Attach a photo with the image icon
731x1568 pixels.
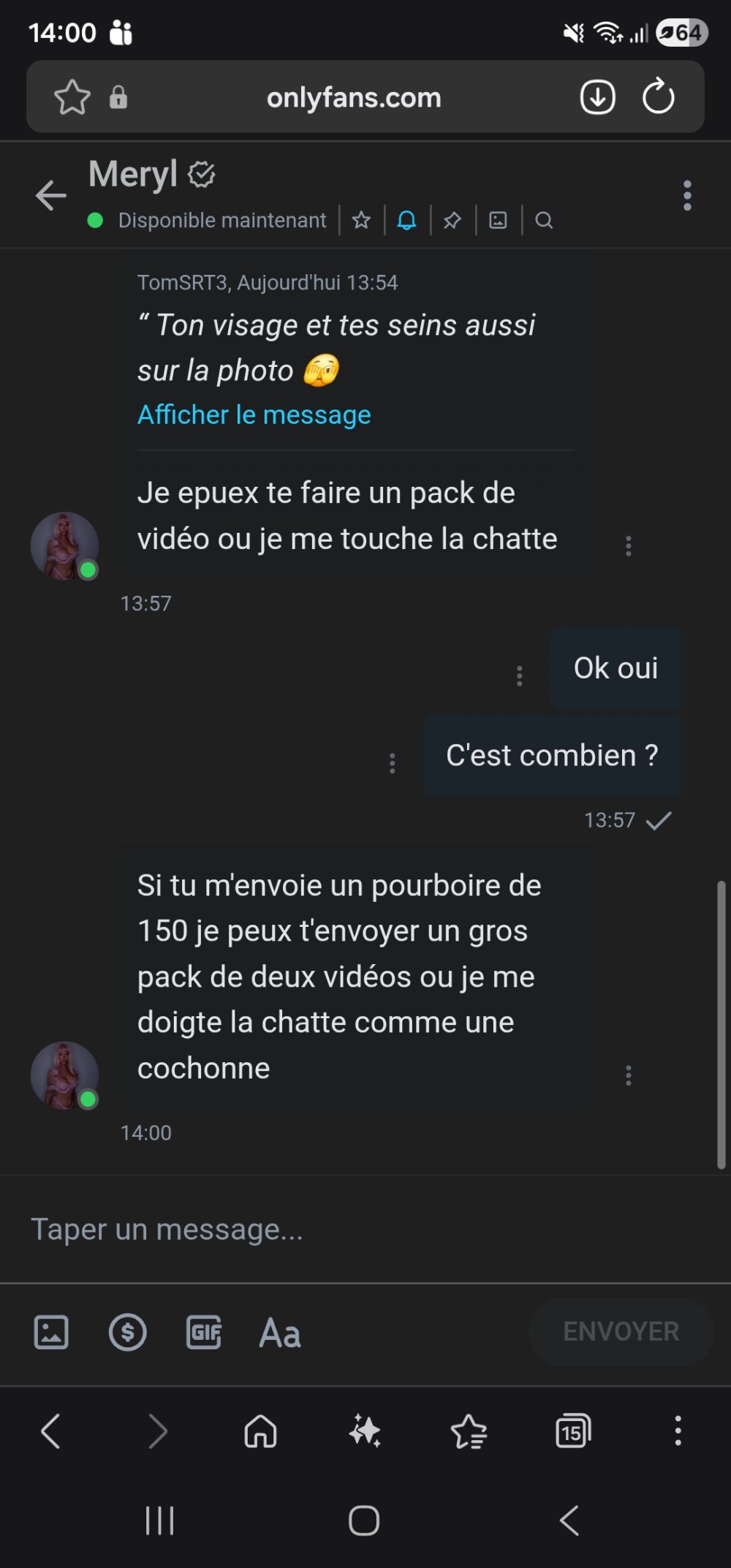click(51, 1332)
